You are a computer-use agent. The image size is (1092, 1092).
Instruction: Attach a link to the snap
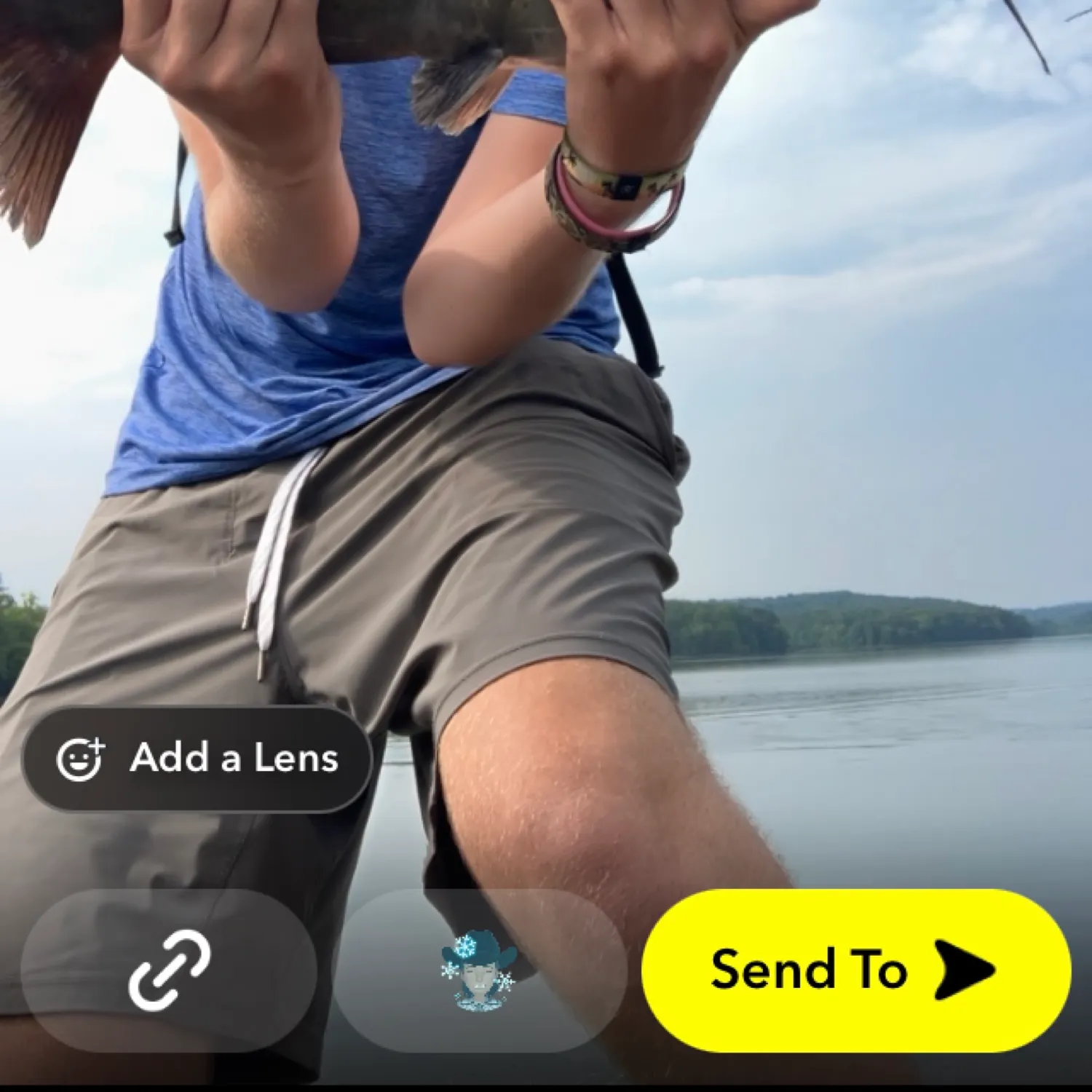[x=169, y=970]
